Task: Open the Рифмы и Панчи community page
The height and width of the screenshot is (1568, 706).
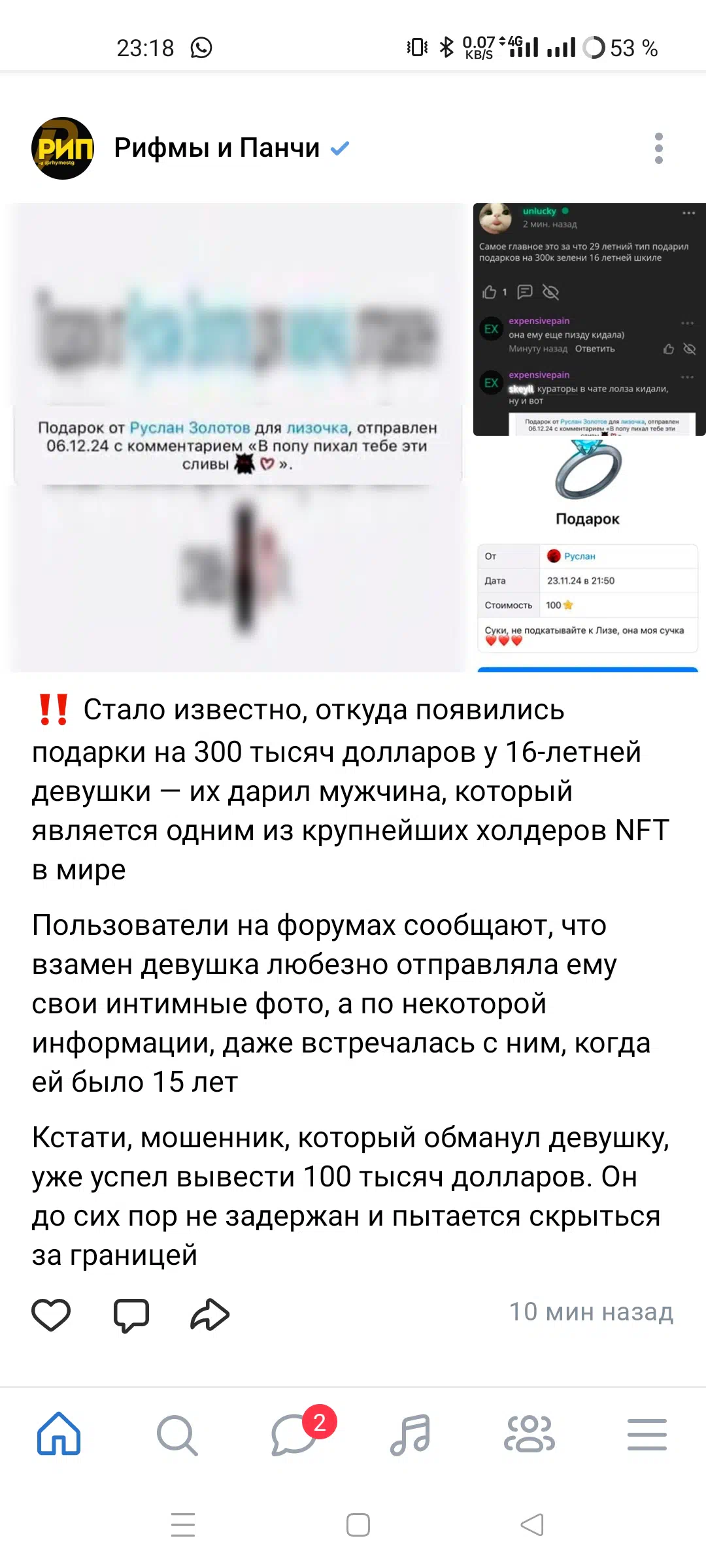Action: coord(216,148)
